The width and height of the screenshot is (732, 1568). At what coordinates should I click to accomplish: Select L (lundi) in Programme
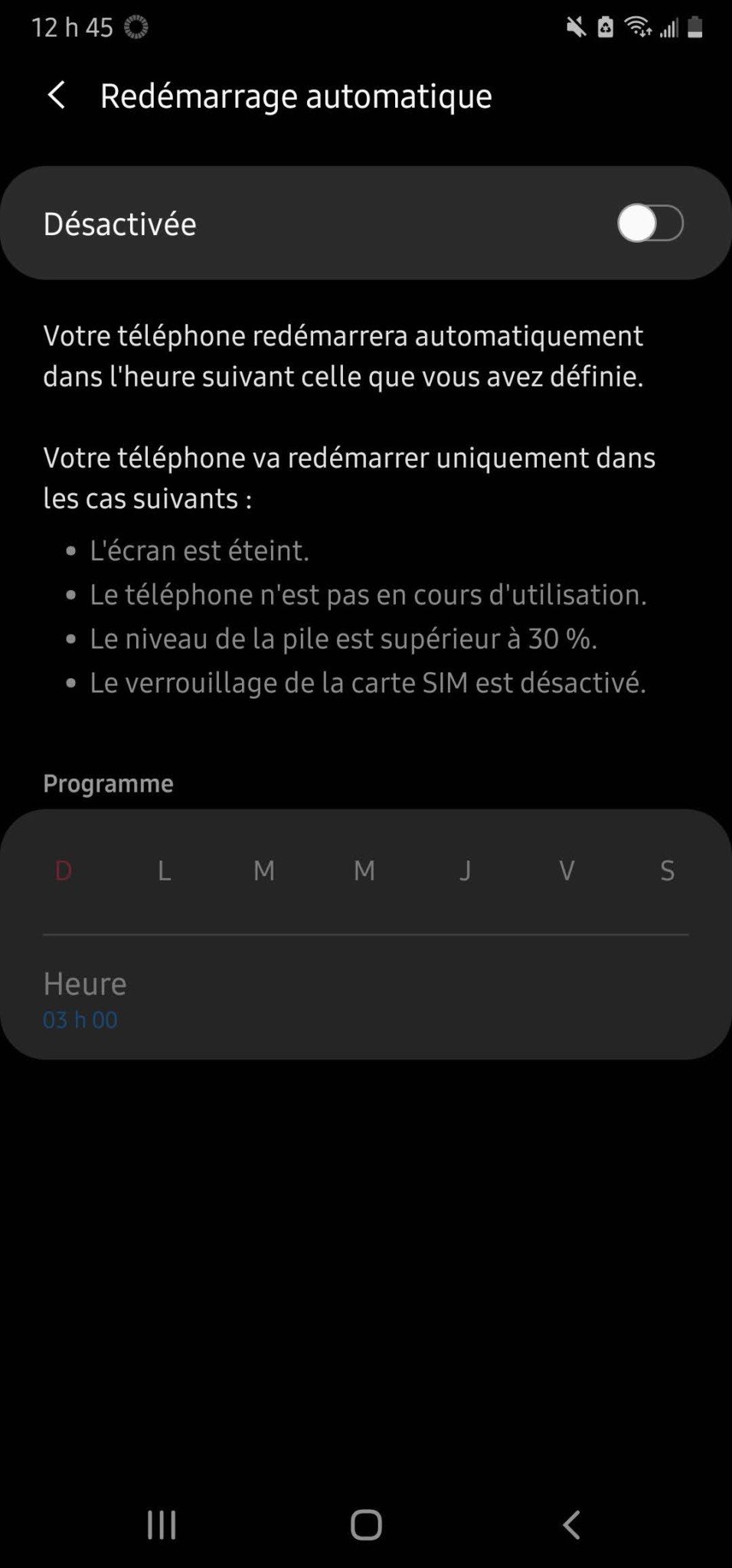[x=164, y=871]
